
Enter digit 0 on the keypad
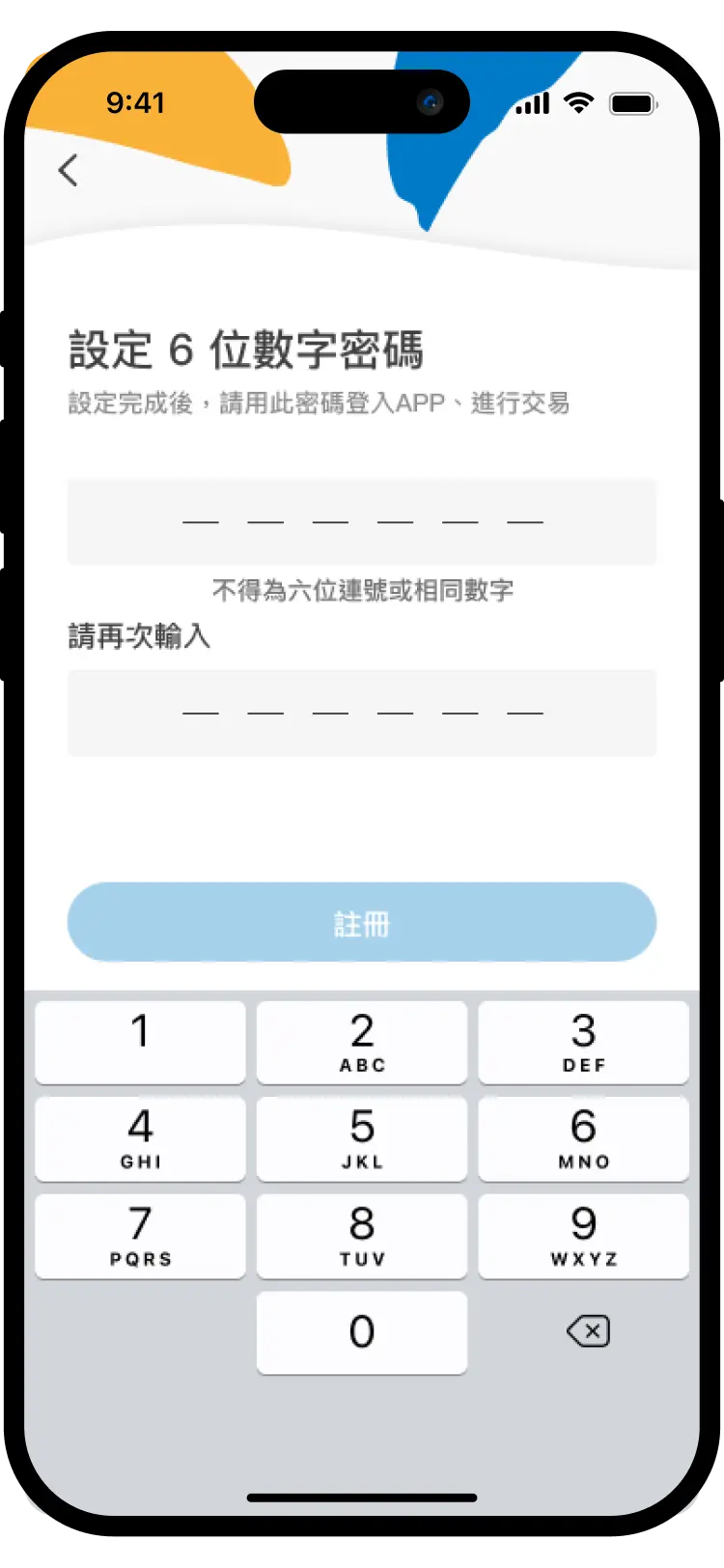[x=362, y=1332]
